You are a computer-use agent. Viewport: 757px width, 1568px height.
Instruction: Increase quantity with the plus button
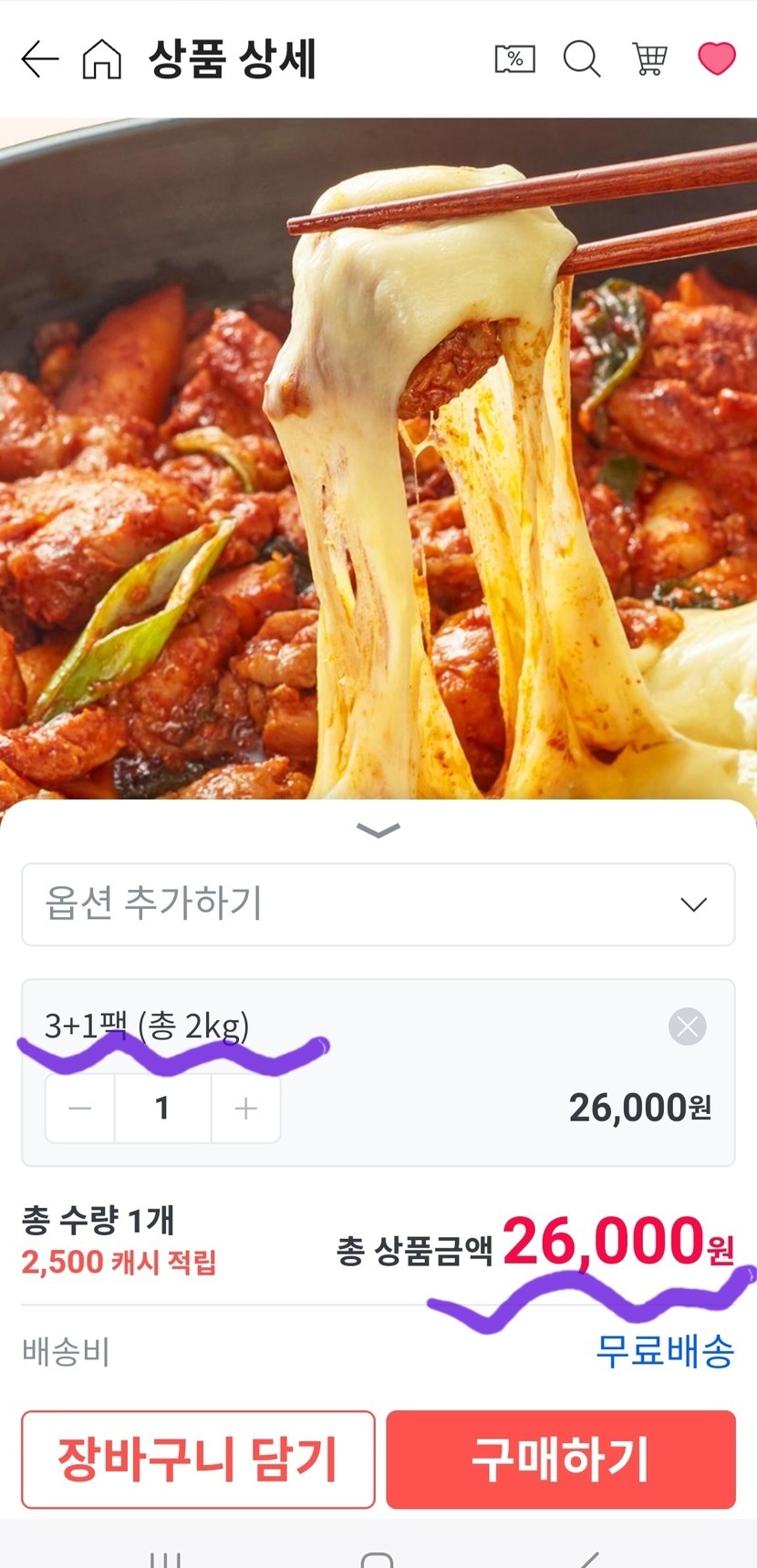(245, 1109)
